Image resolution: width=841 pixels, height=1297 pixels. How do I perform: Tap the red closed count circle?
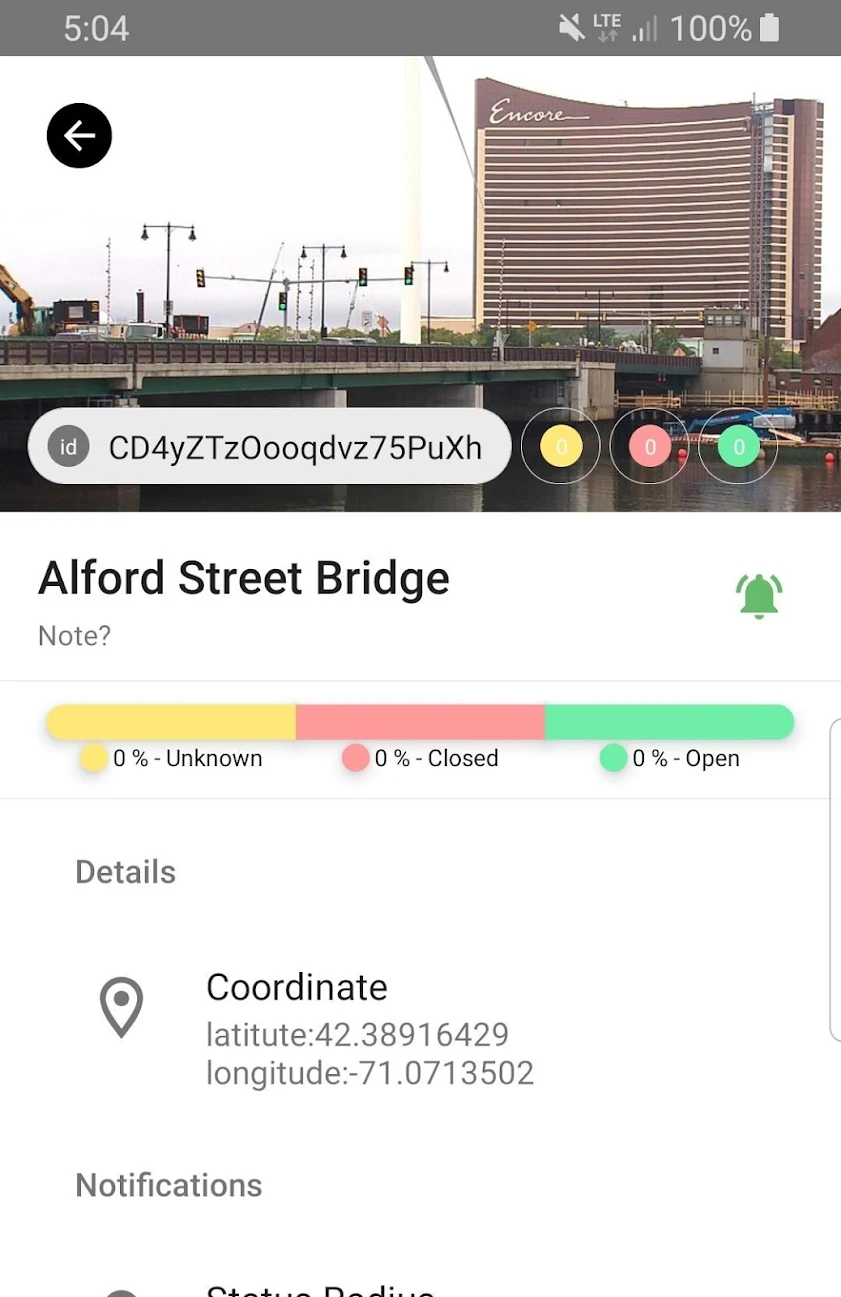click(649, 447)
